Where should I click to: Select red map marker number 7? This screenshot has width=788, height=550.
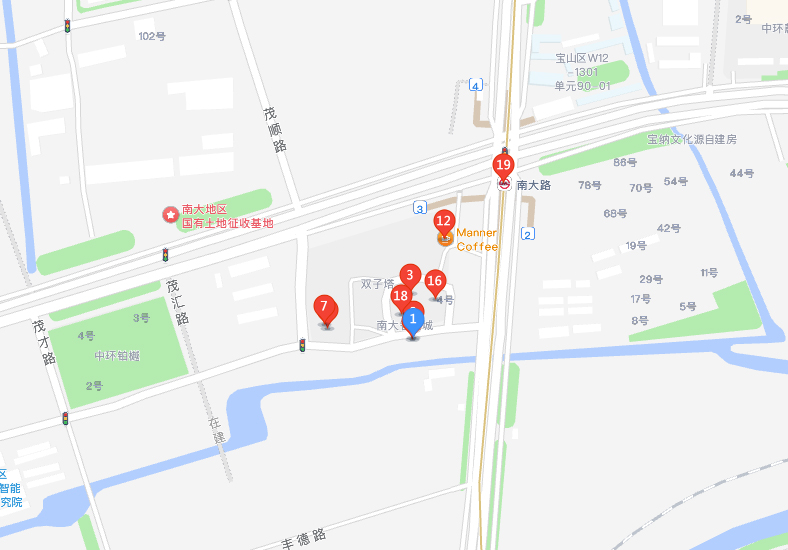point(324,309)
